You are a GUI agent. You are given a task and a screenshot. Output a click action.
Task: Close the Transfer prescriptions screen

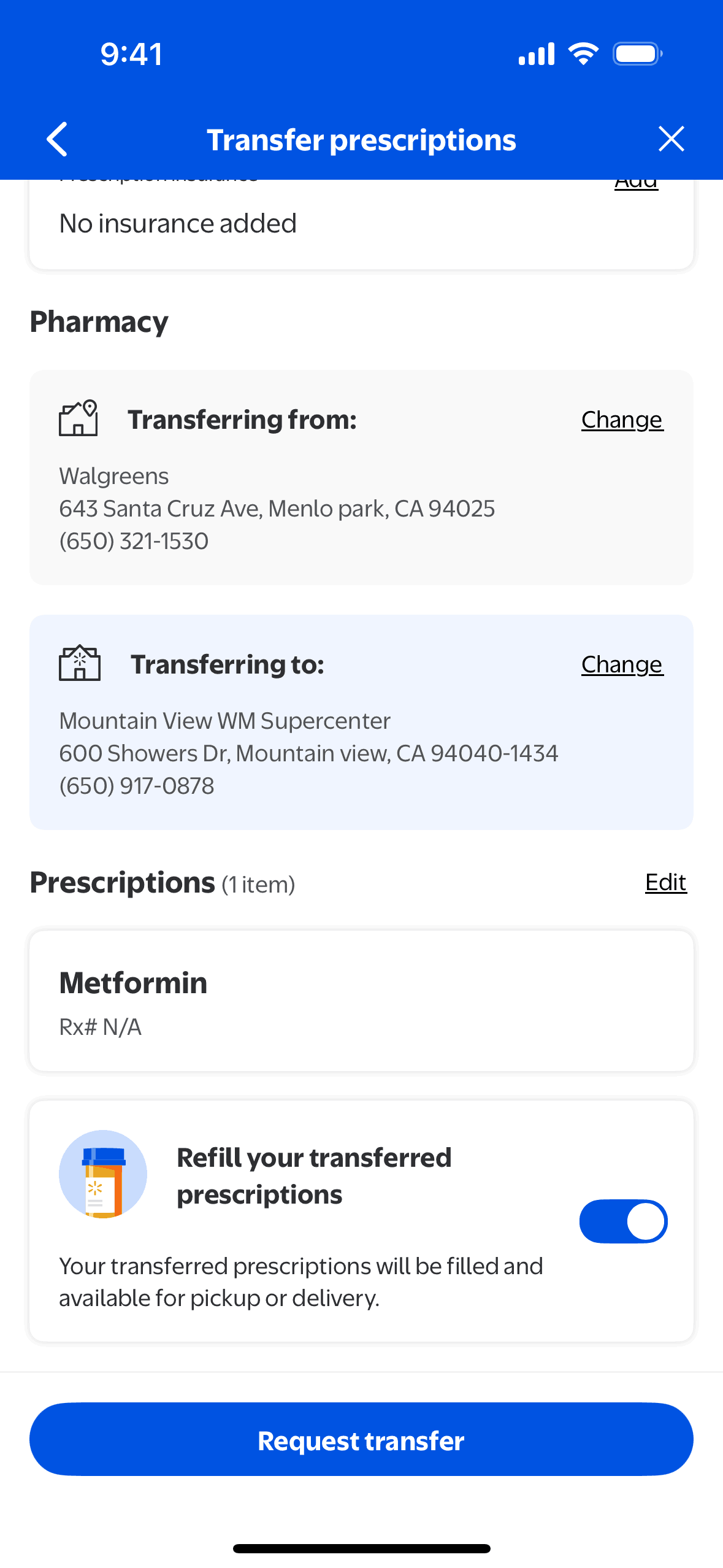click(671, 139)
